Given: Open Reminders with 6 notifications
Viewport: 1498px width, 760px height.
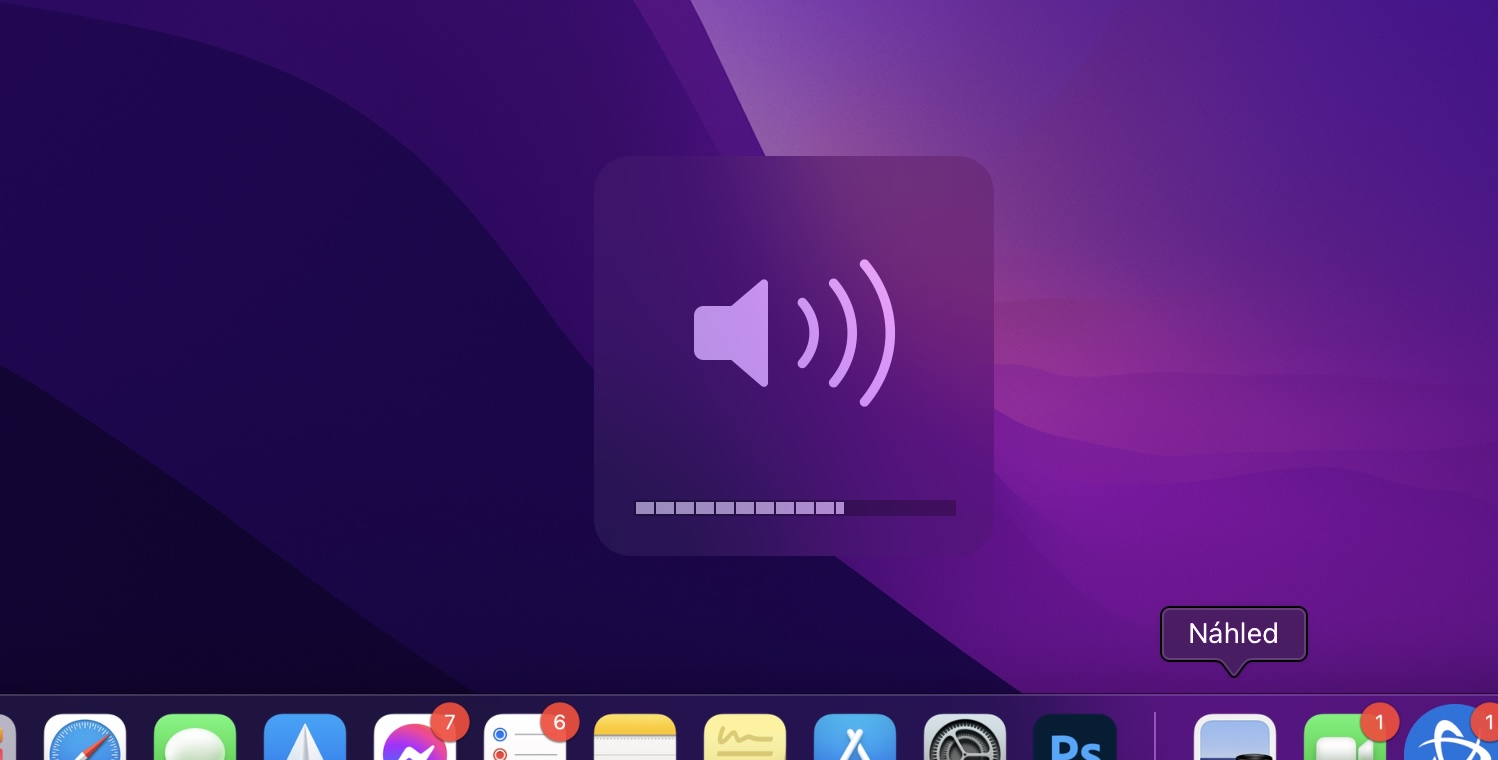Looking at the screenshot, I should (x=524, y=739).
